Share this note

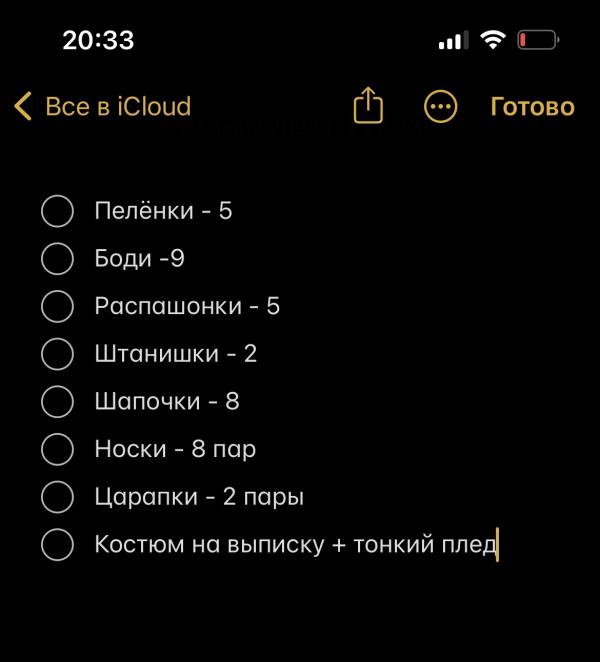(x=368, y=105)
